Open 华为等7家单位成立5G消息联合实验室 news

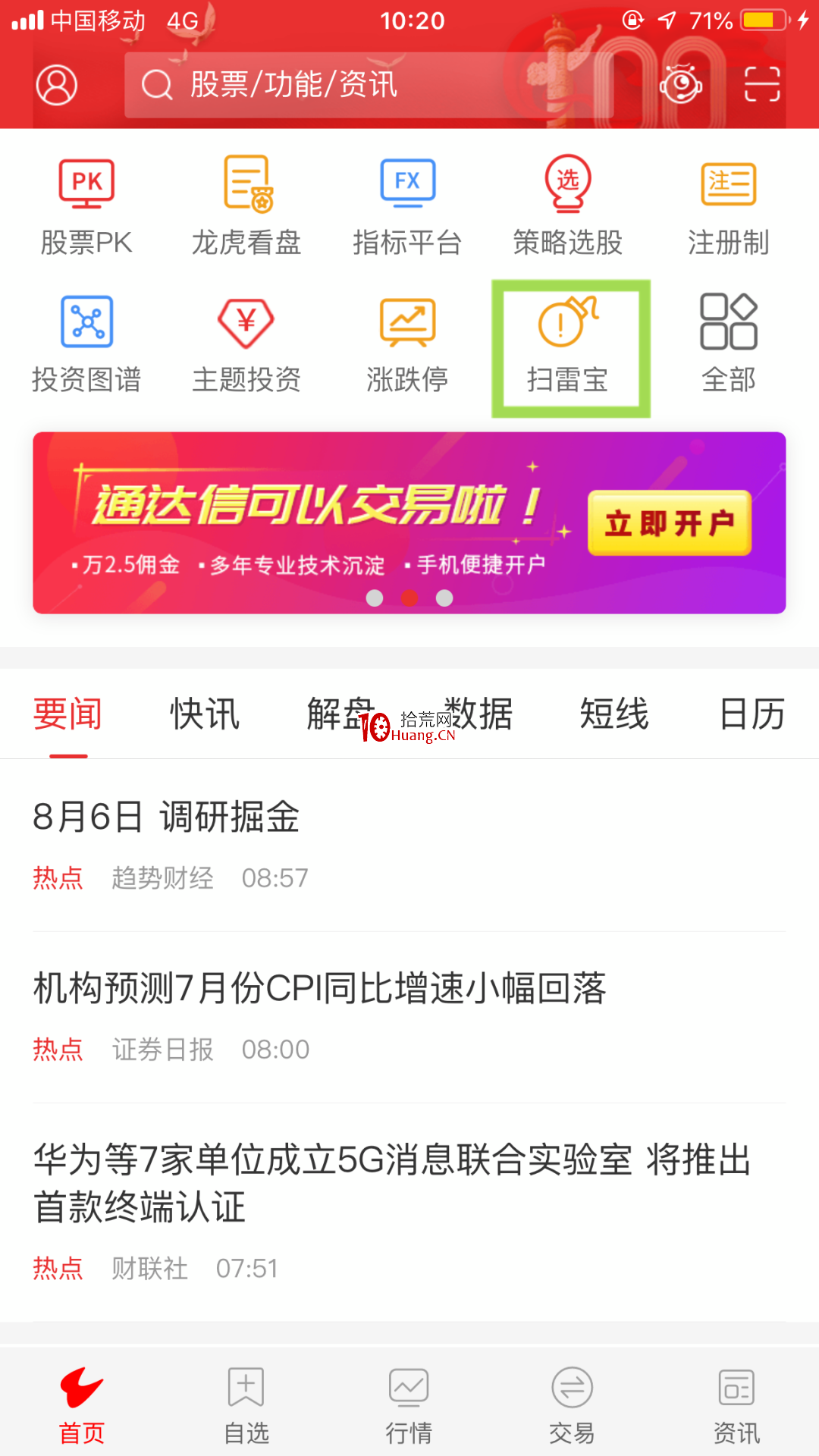(393, 1183)
